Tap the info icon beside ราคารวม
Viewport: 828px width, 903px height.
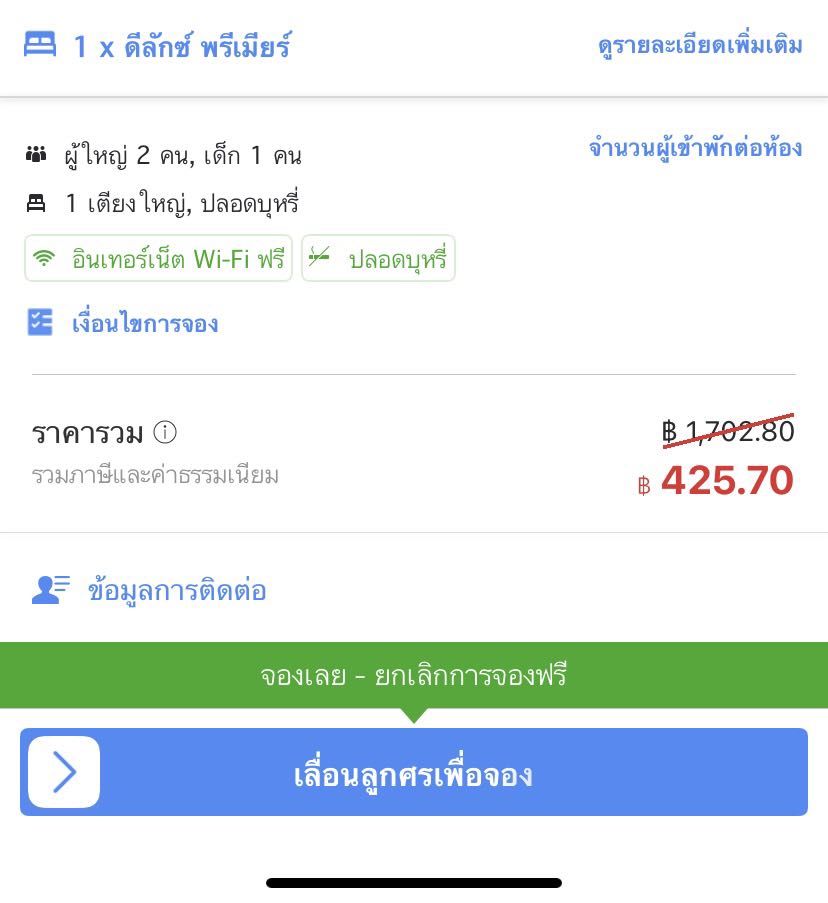165,432
